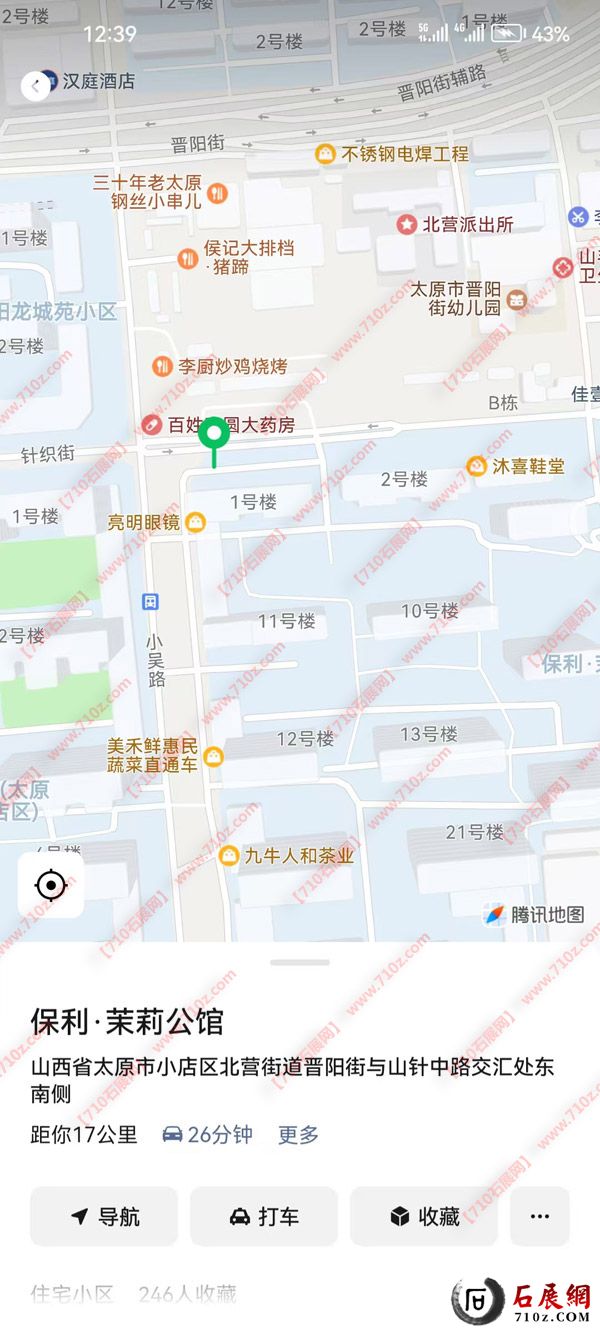Open the three-dot more options button
The height and width of the screenshot is (1333, 600).
540,1216
